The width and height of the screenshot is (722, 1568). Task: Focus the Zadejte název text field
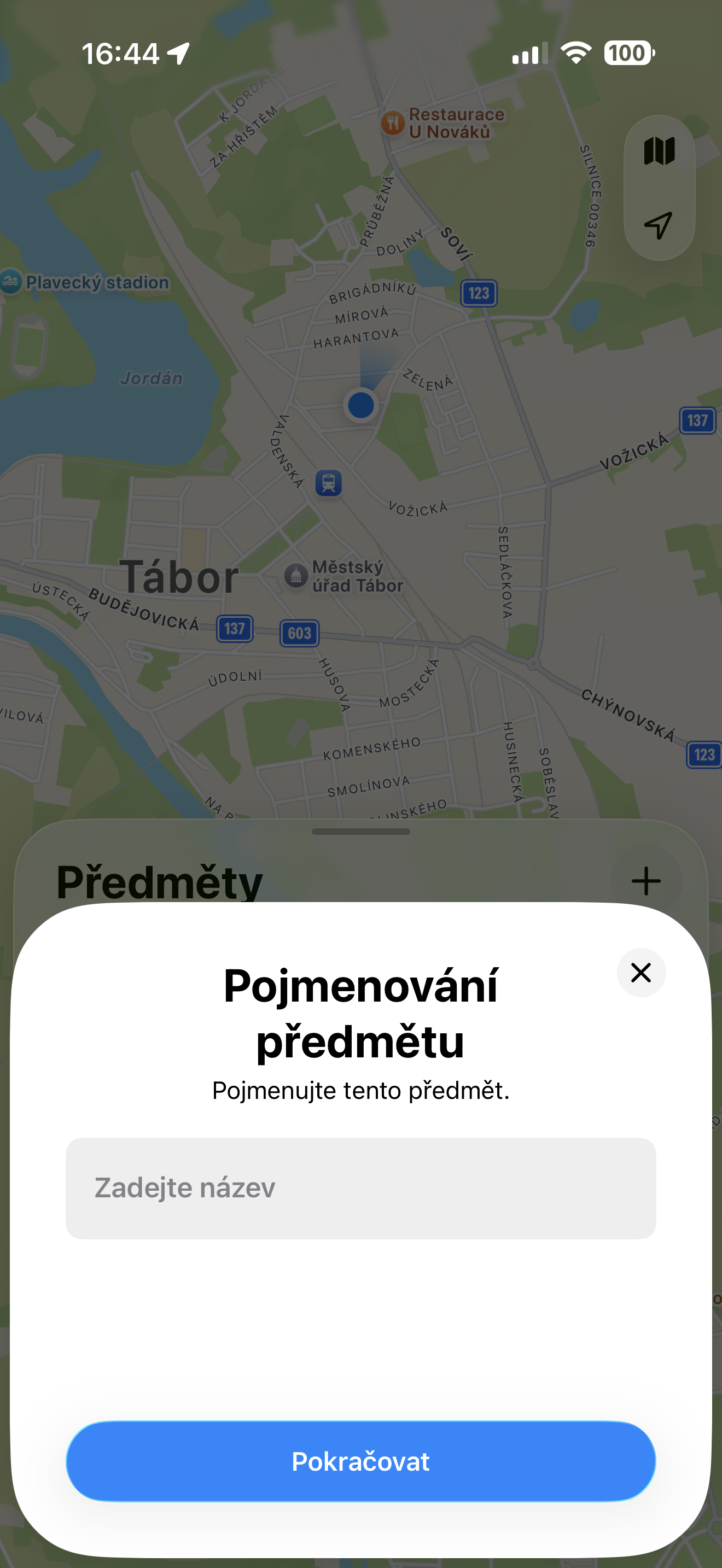click(360, 1187)
